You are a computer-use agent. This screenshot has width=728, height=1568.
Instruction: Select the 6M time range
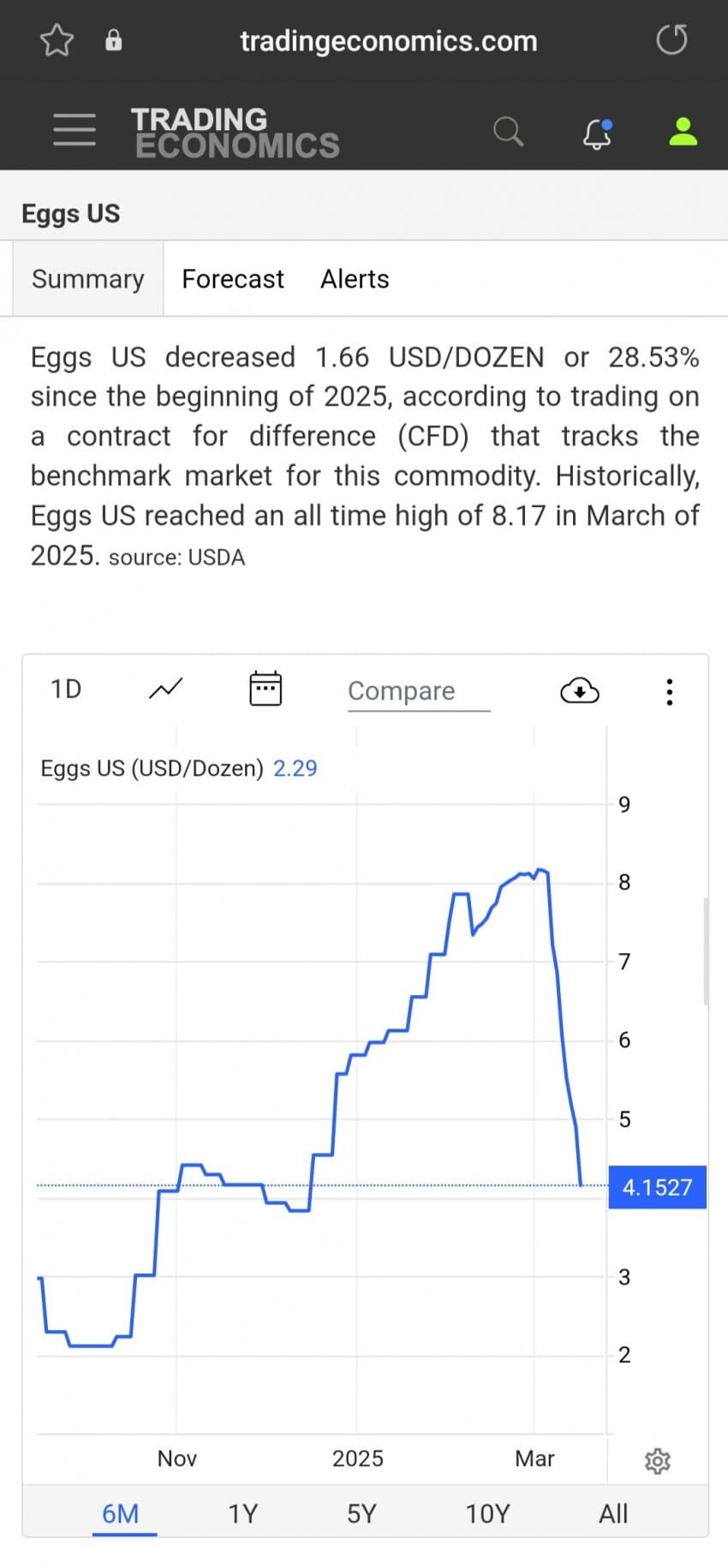click(121, 1514)
